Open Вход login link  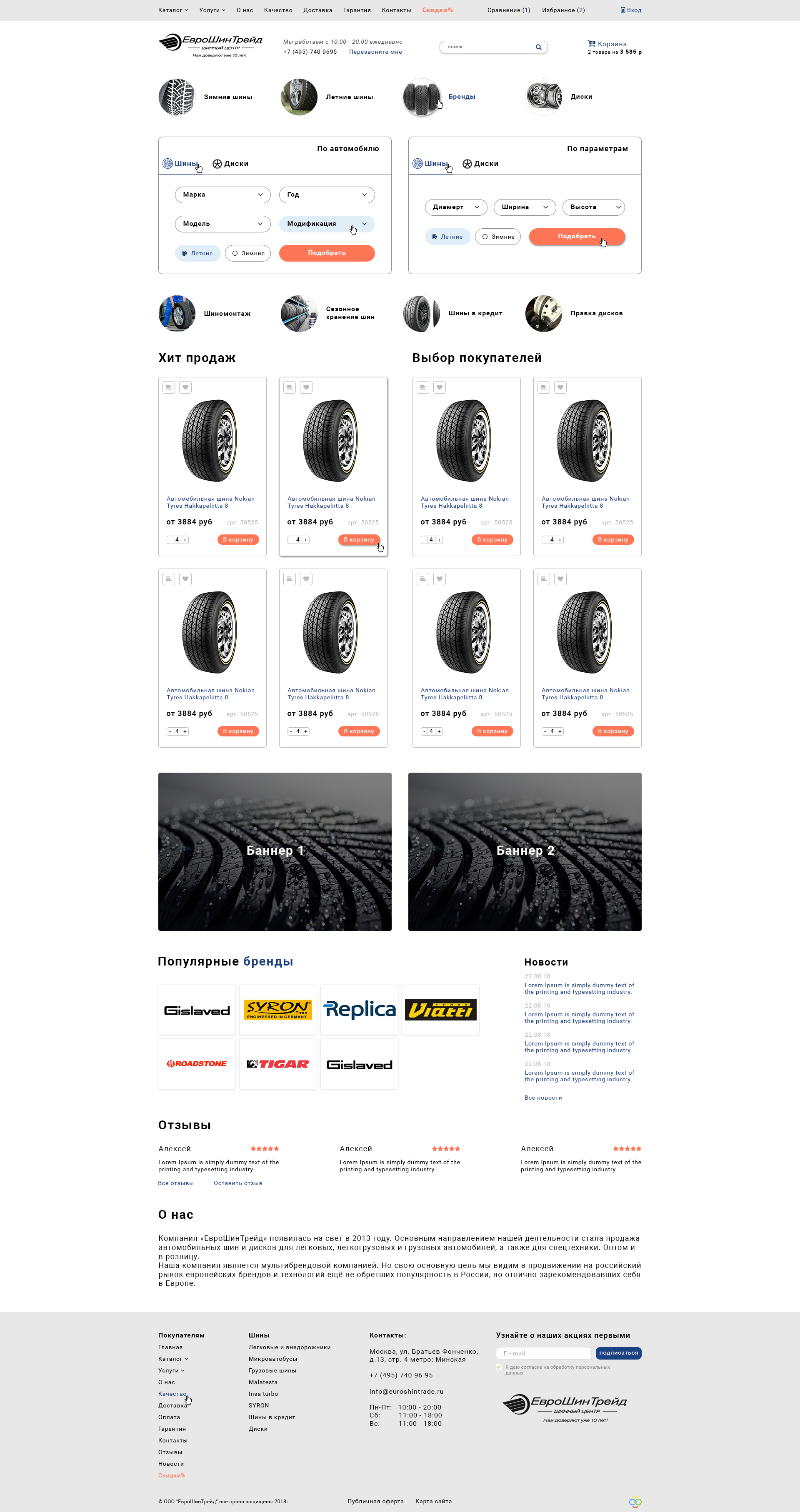pyautogui.click(x=631, y=10)
